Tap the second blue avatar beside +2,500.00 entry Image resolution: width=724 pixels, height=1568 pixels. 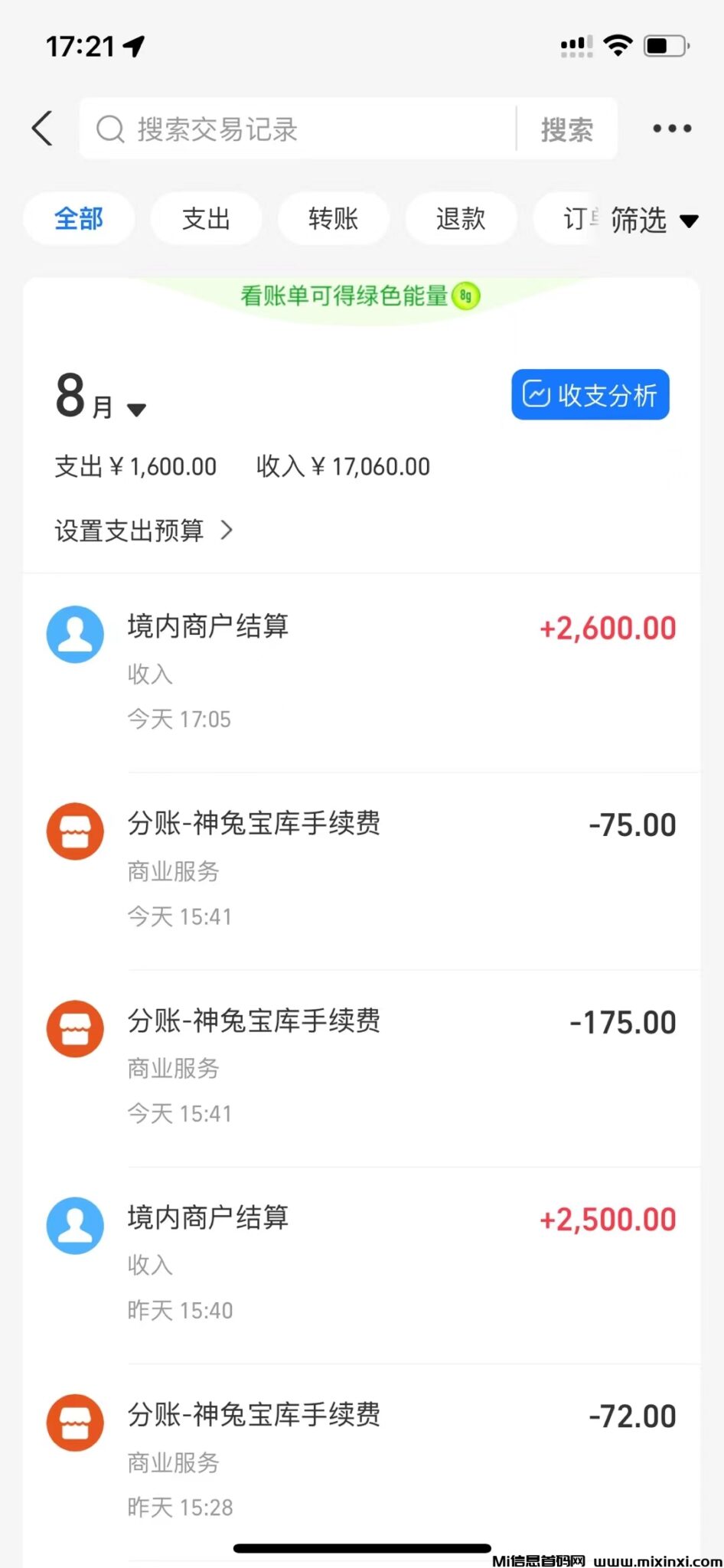(x=74, y=1226)
